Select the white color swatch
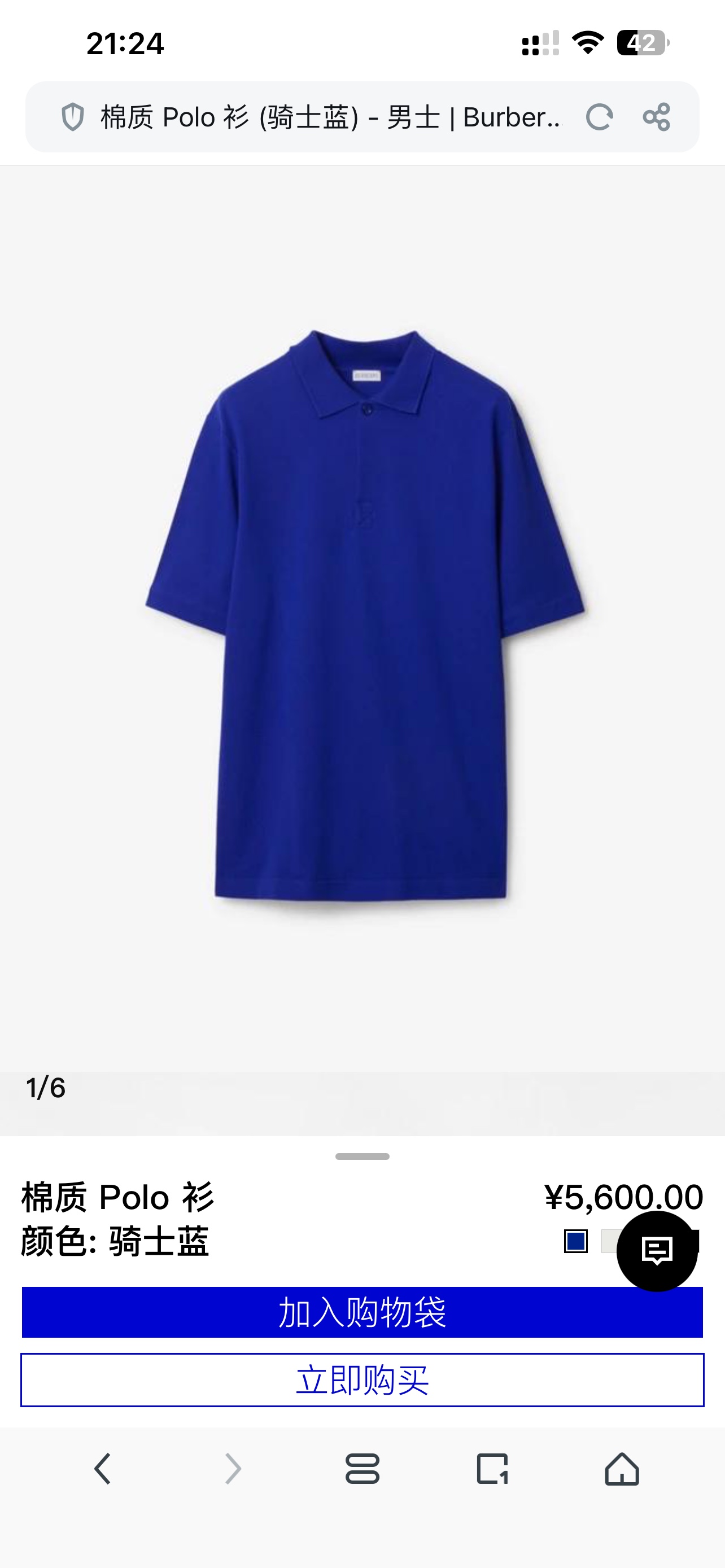This screenshot has height=1568, width=725. [609, 1241]
